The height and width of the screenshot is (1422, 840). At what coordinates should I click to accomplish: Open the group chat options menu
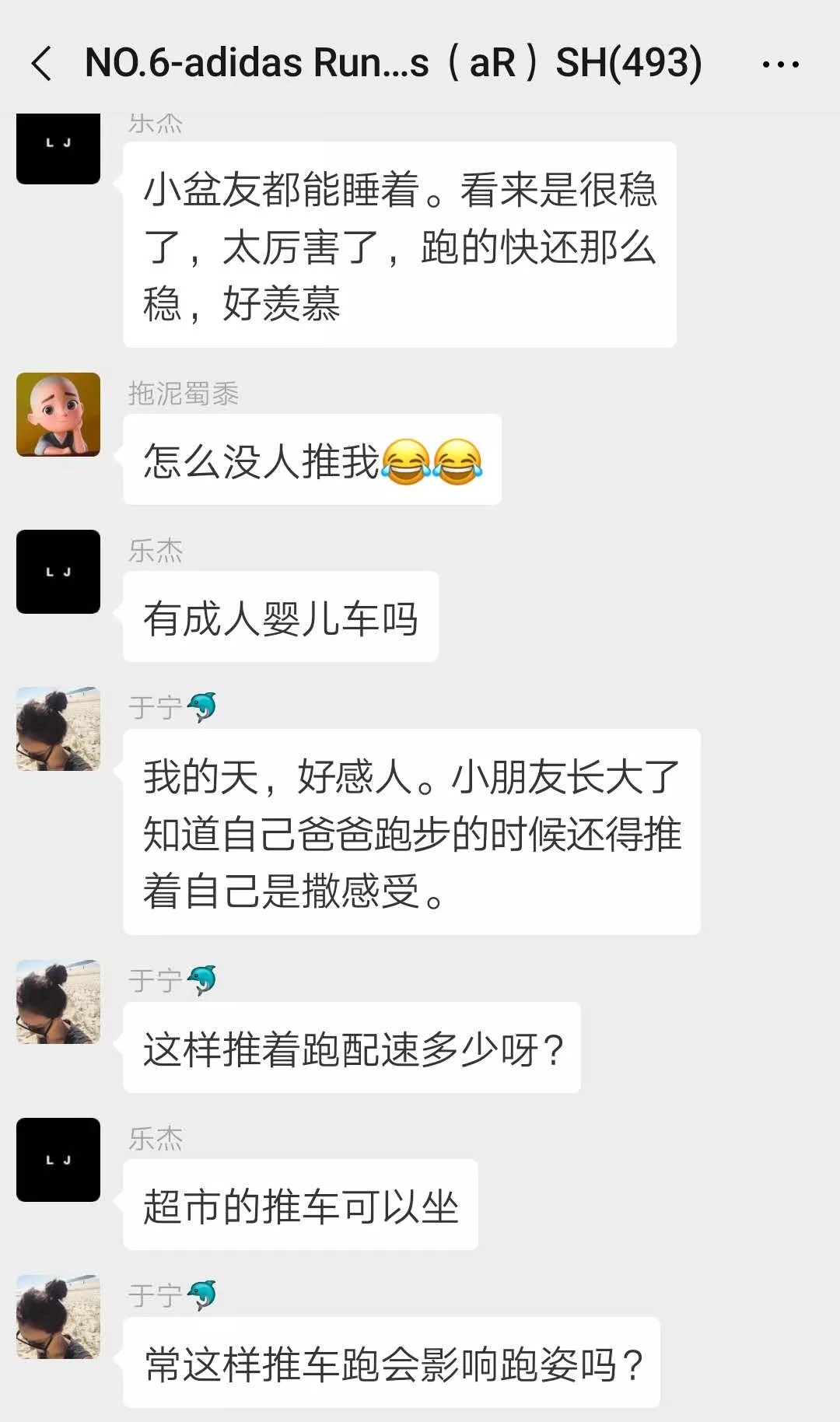[780, 65]
